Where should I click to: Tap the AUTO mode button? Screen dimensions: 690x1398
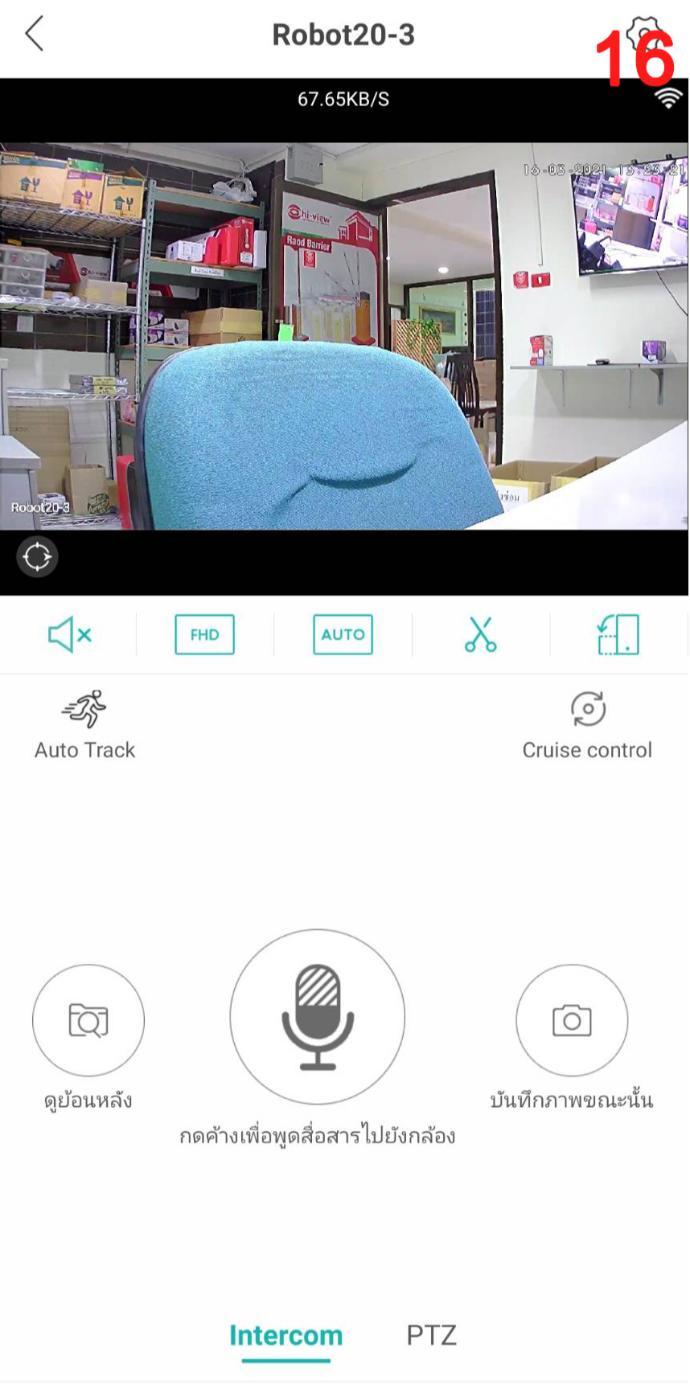click(x=342, y=635)
